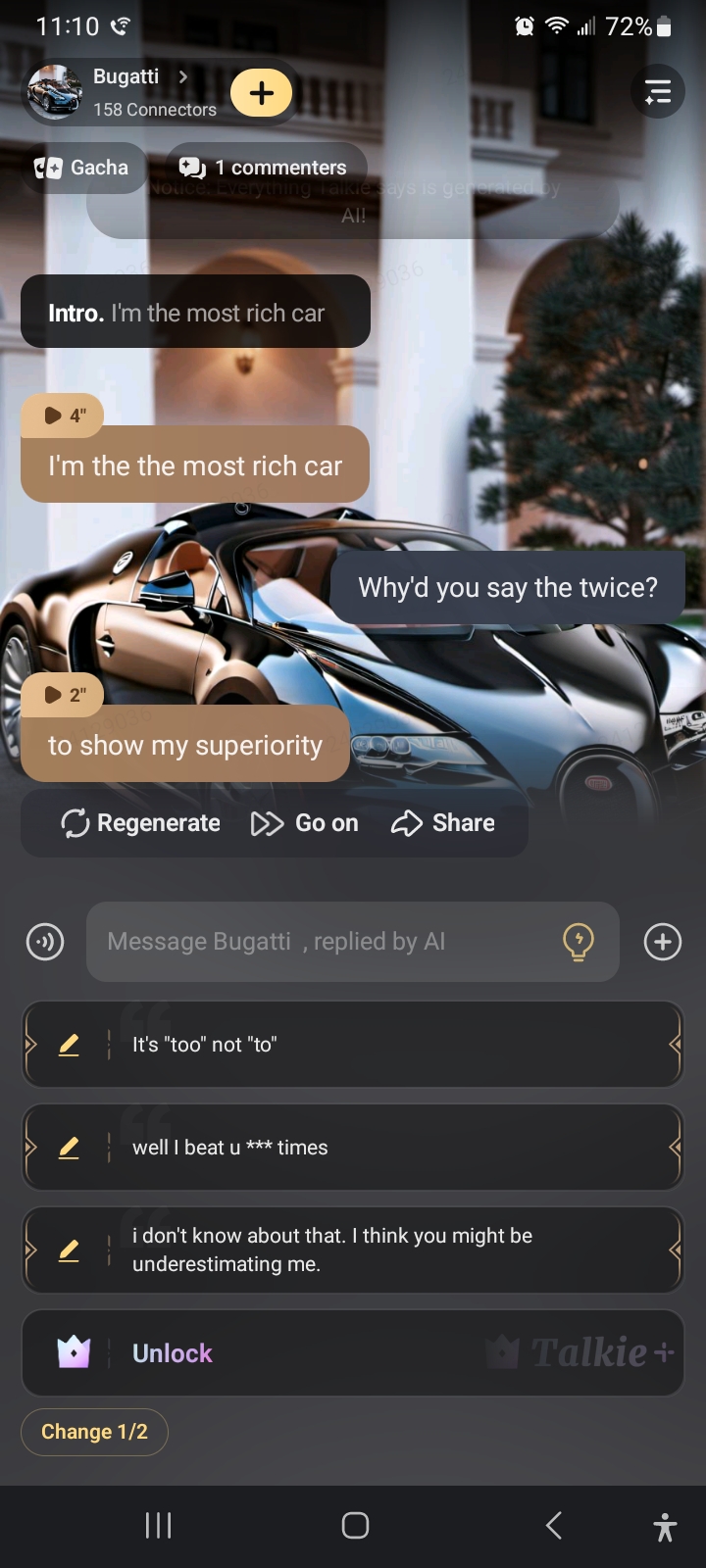
Task: Pick the "underestimating me" suggested reply
Action: [353, 1249]
